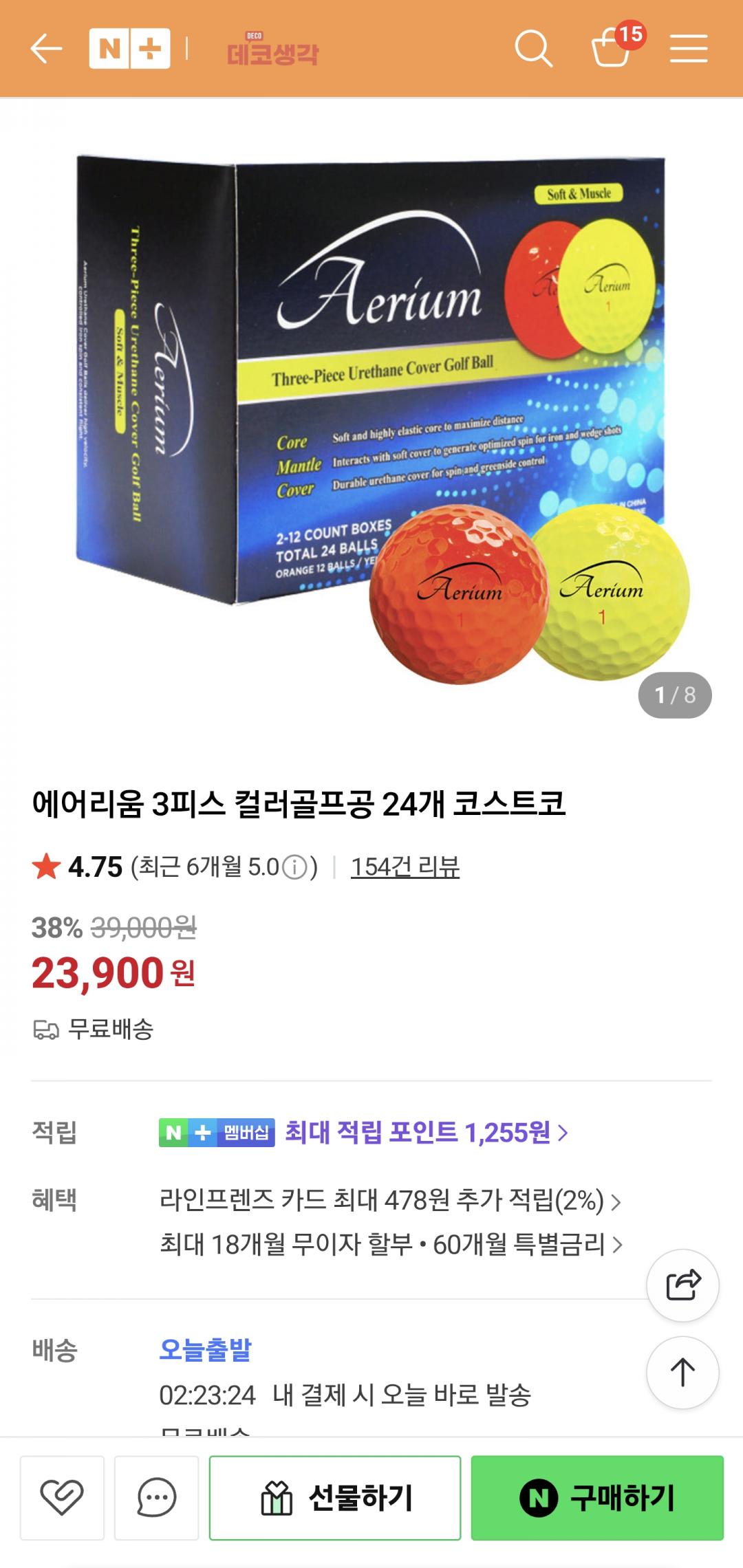This screenshot has height=1568, width=743.
Task: Share this product
Action: tap(682, 1285)
